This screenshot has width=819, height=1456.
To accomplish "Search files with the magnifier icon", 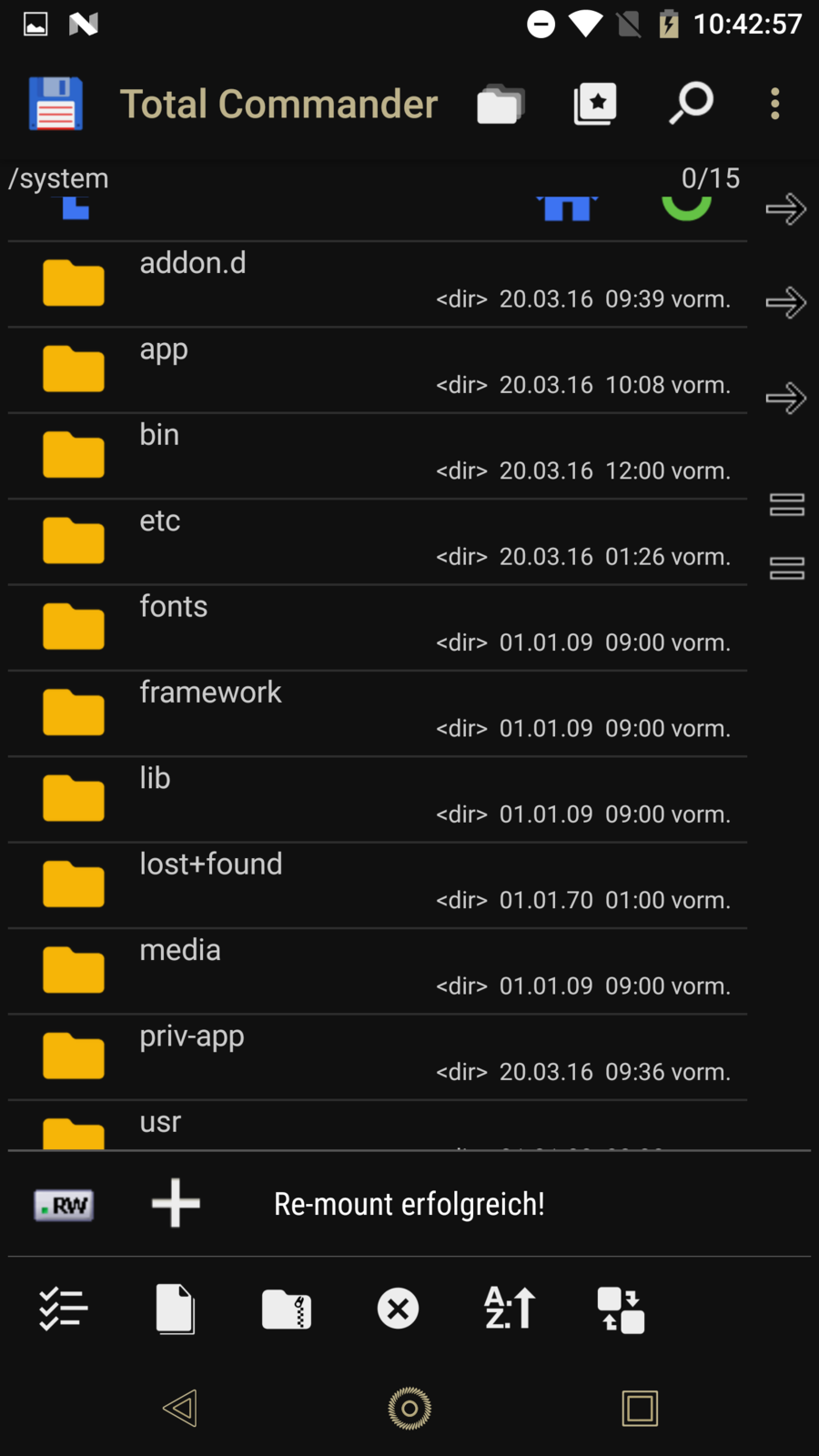I will coord(691,104).
